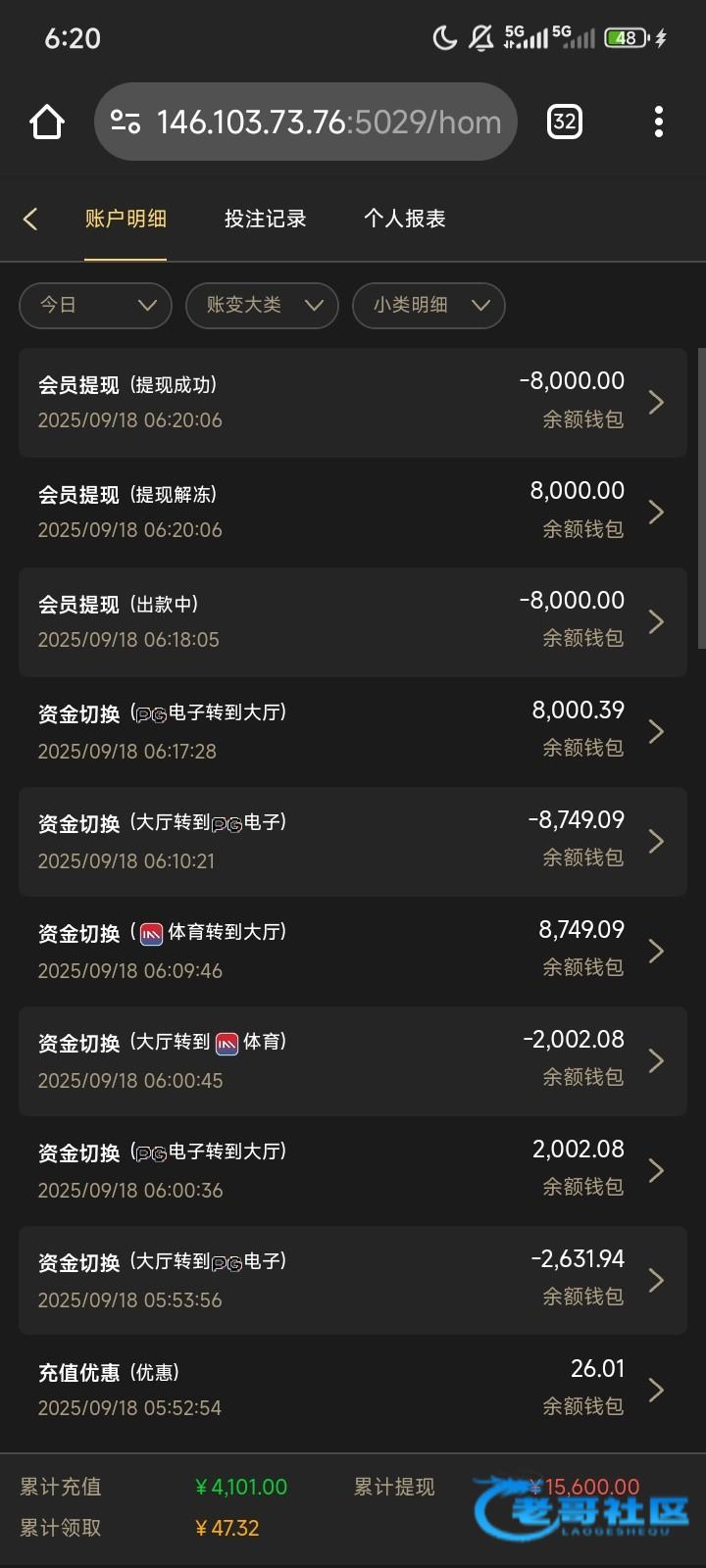Image resolution: width=706 pixels, height=1568 pixels.
Task: Go back using the left arrow
Action: tap(30, 219)
